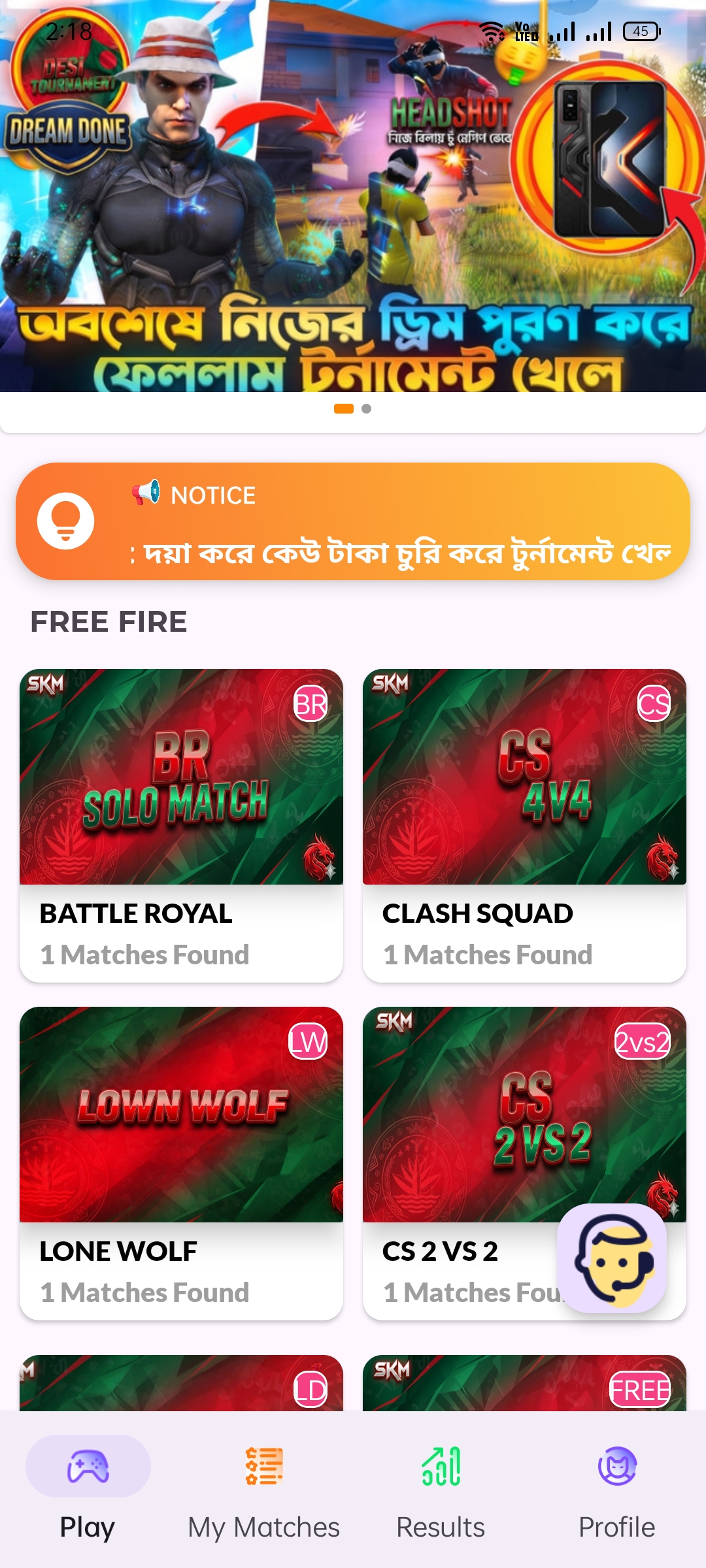
Task: Open the customer support chat bubble
Action: (613, 1258)
